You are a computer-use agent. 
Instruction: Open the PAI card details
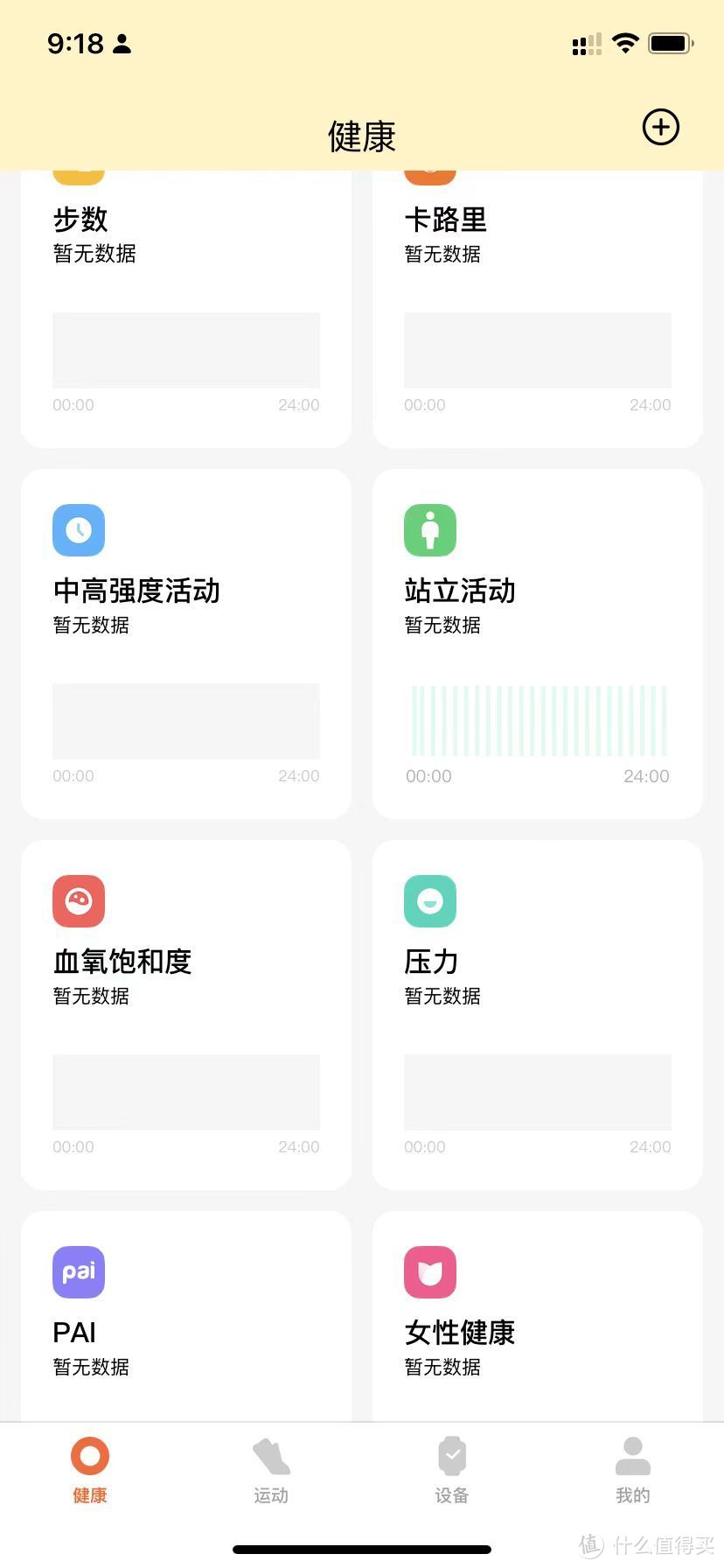(x=186, y=1312)
